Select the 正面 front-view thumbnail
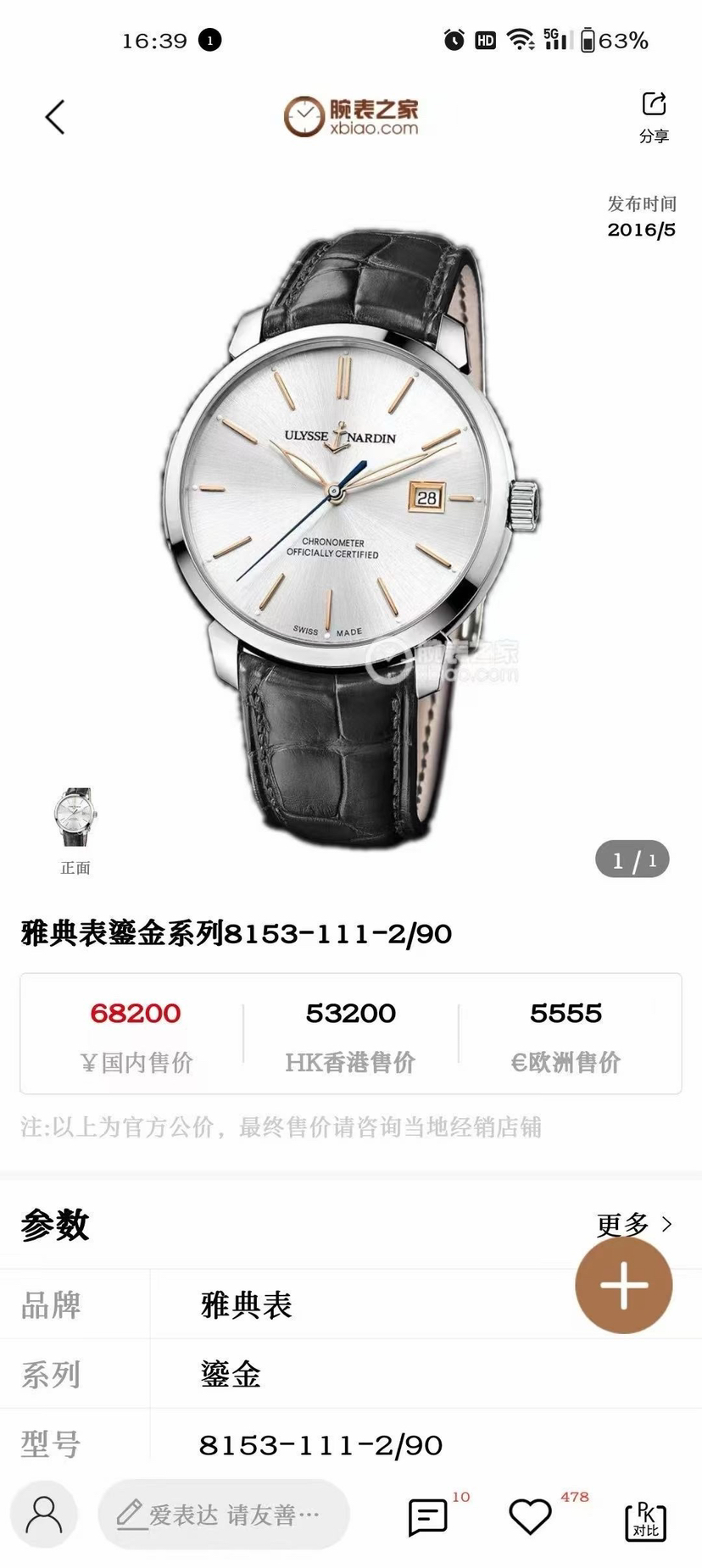 75,818
